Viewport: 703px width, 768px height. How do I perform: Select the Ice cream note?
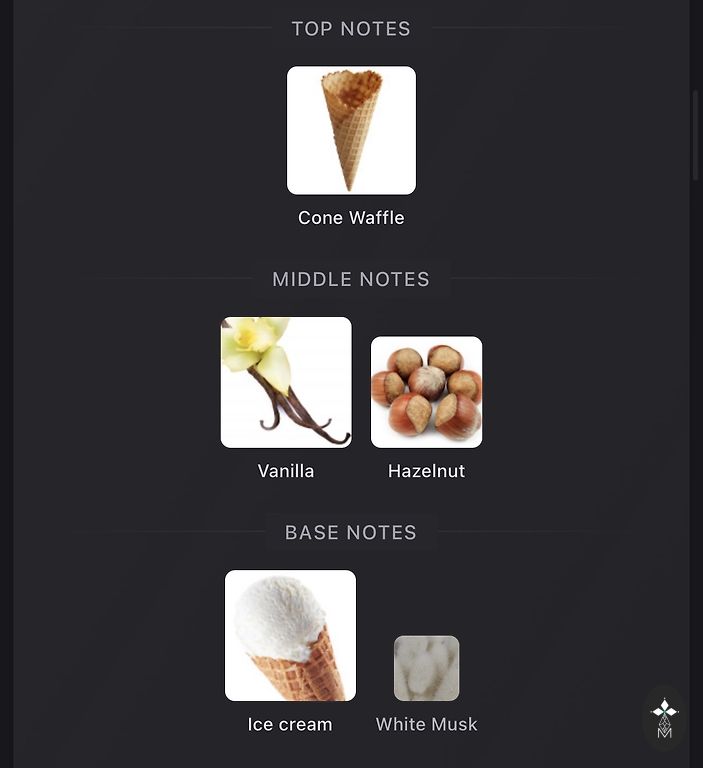[290, 636]
